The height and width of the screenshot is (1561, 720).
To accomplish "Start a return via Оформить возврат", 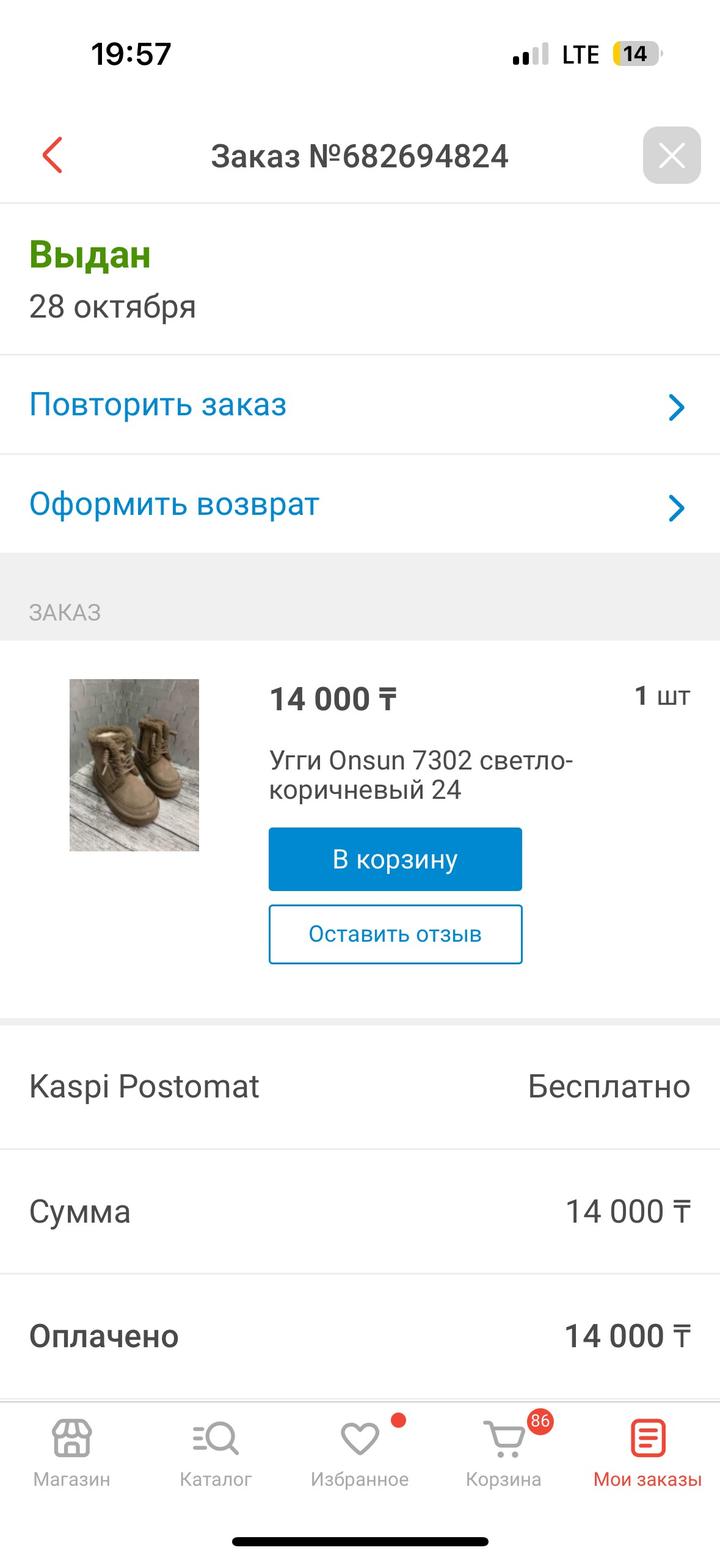I will click(x=359, y=504).
